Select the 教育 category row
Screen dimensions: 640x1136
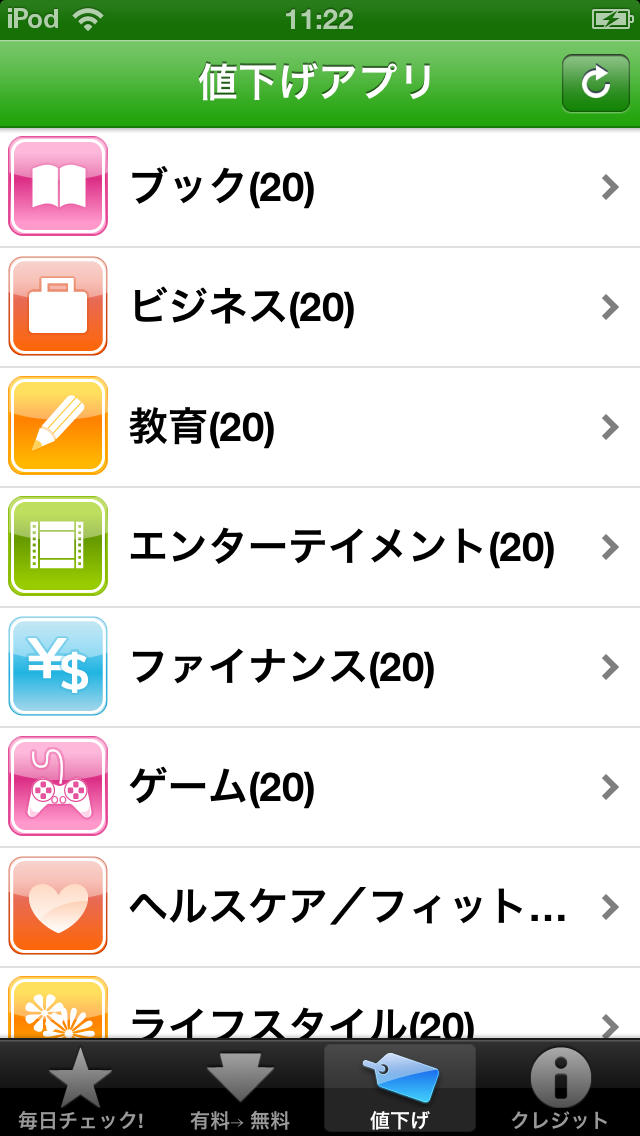pyautogui.click(x=320, y=427)
